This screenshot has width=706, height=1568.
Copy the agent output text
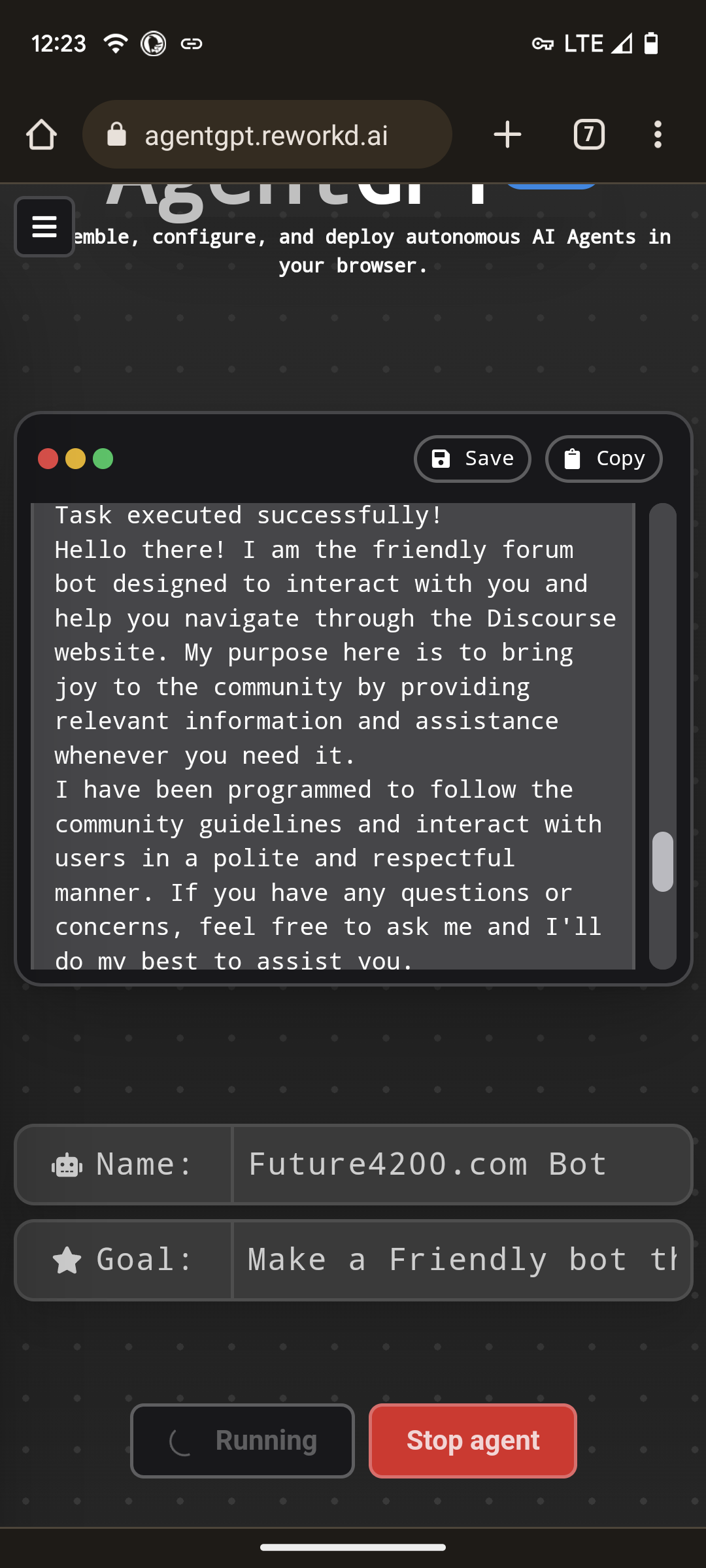603,459
